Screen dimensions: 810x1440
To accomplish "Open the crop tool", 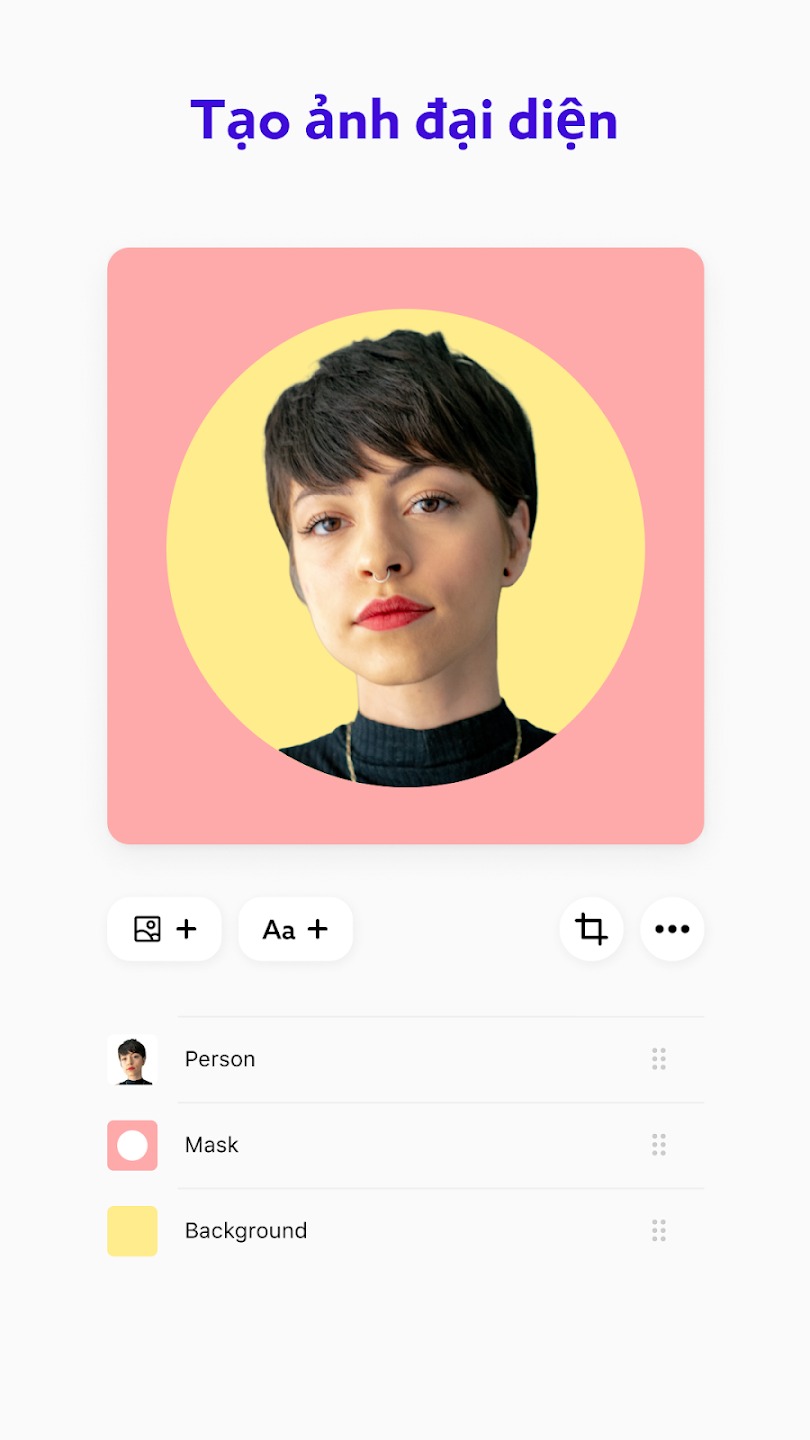I will (x=591, y=929).
